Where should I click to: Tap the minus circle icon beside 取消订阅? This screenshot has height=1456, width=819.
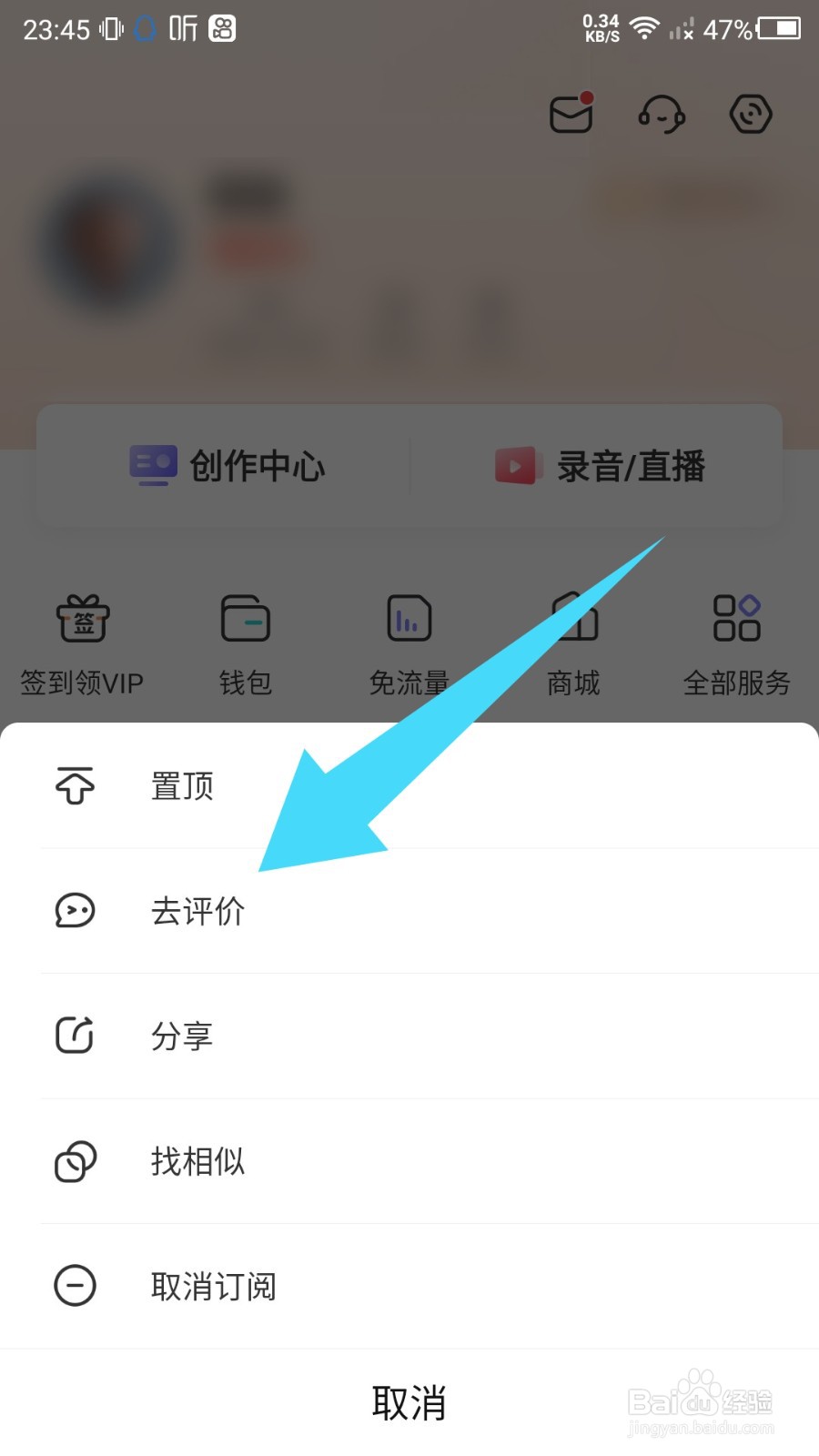[x=75, y=1286]
